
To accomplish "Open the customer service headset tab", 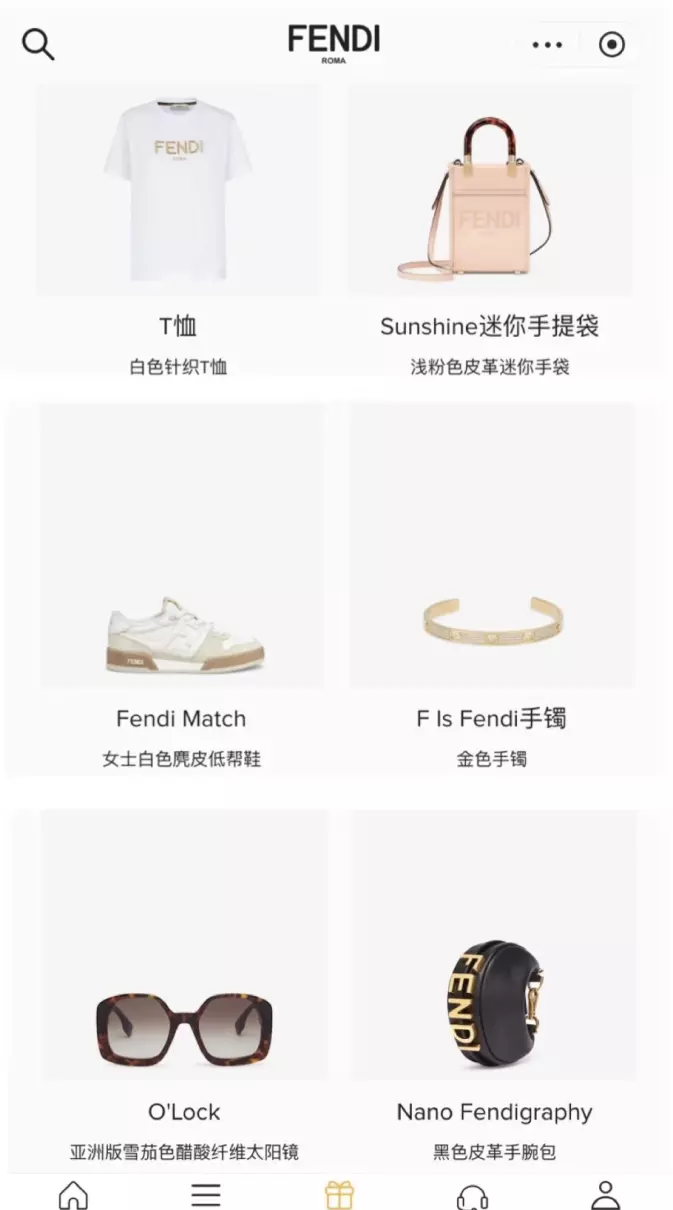I will pyautogui.click(x=472, y=1195).
